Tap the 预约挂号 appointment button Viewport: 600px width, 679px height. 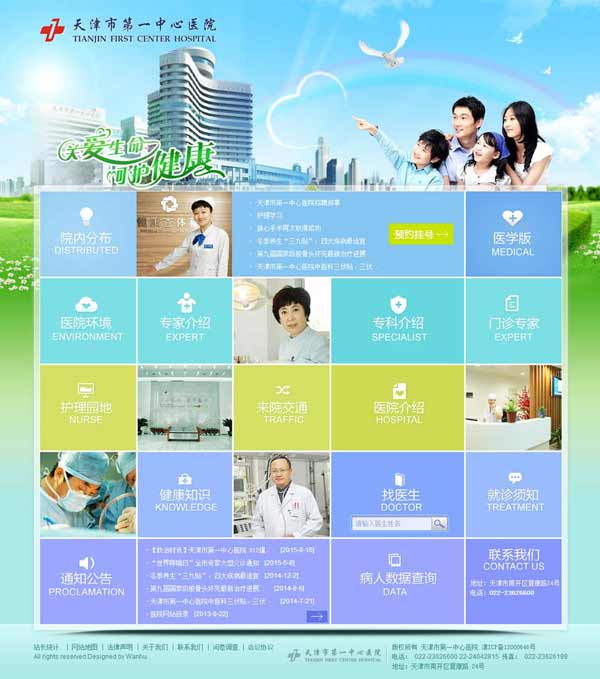[x=422, y=235]
